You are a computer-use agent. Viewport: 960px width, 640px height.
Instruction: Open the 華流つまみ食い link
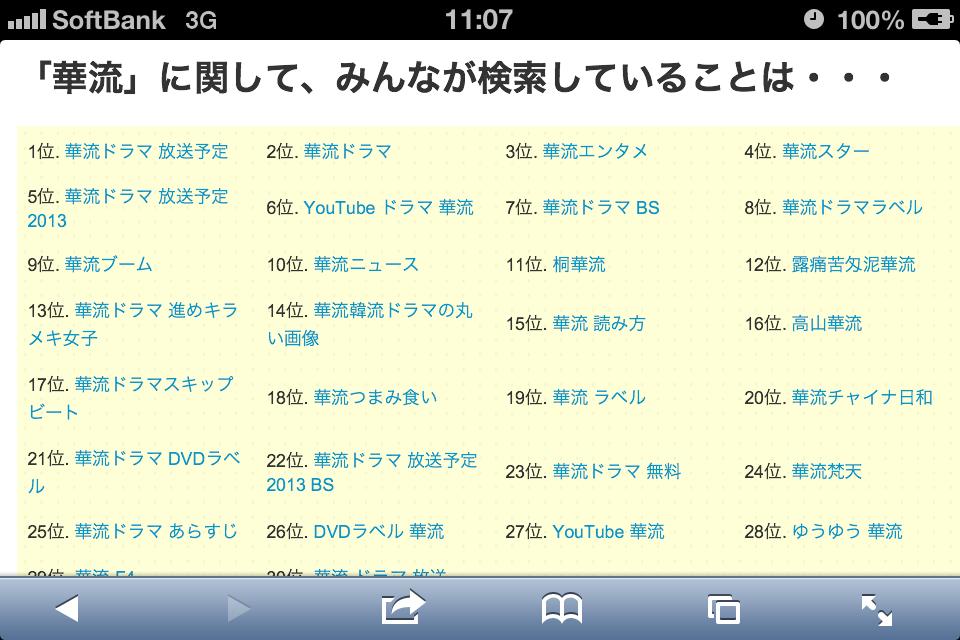click(375, 397)
